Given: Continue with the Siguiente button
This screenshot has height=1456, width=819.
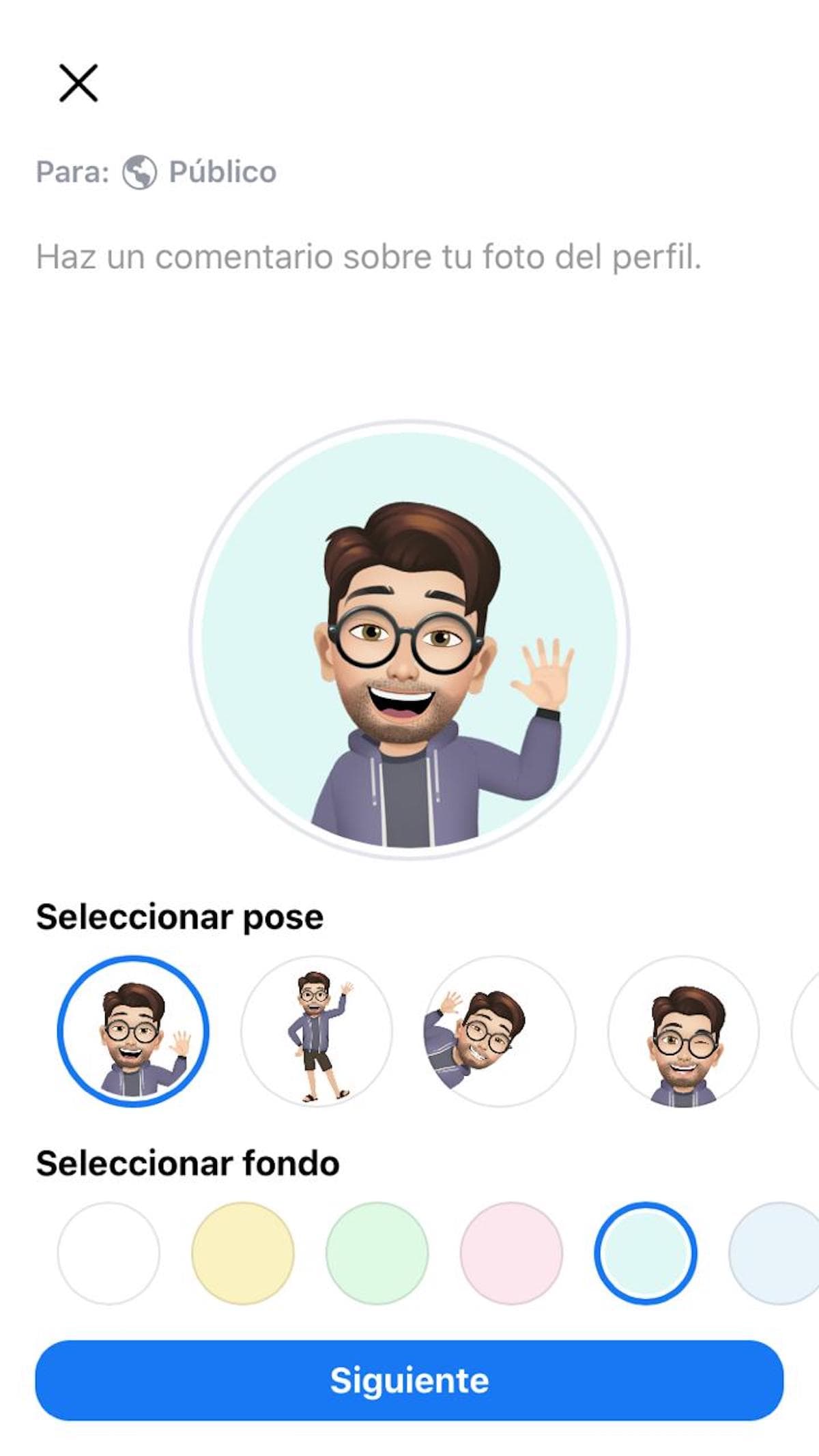Looking at the screenshot, I should click(x=409, y=1380).
